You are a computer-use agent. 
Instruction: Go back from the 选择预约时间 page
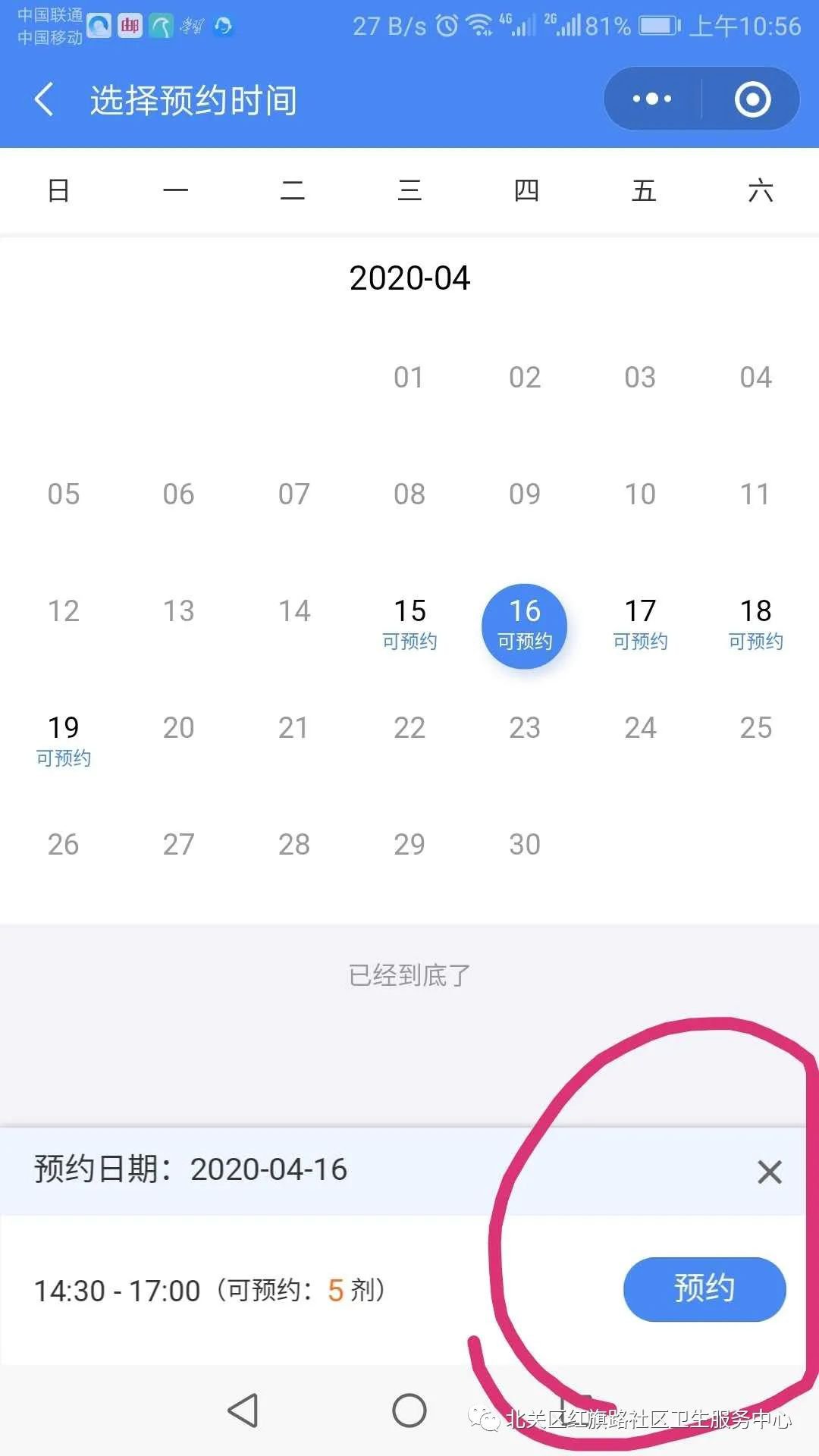(44, 99)
